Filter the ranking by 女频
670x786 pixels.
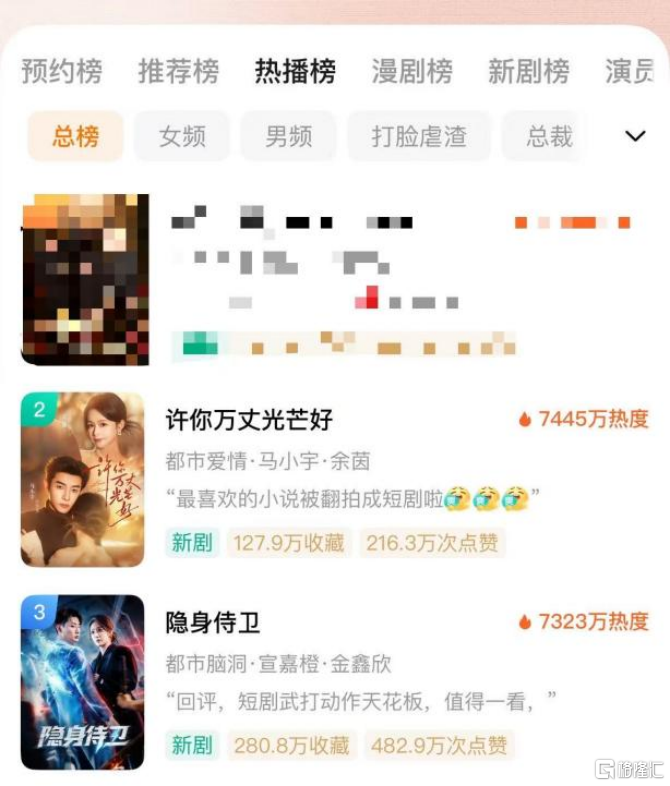[x=182, y=137]
